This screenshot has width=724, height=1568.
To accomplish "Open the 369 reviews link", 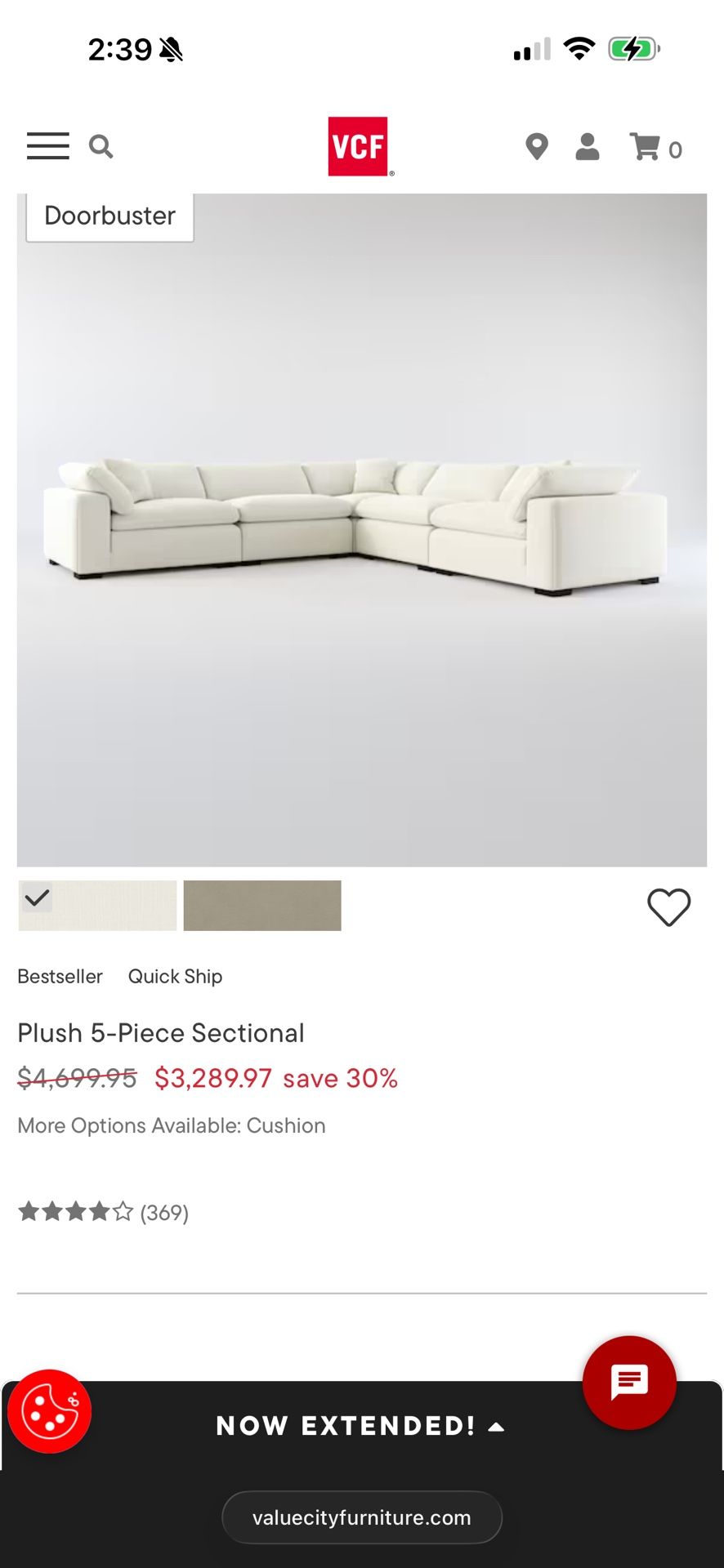I will pos(165,1213).
